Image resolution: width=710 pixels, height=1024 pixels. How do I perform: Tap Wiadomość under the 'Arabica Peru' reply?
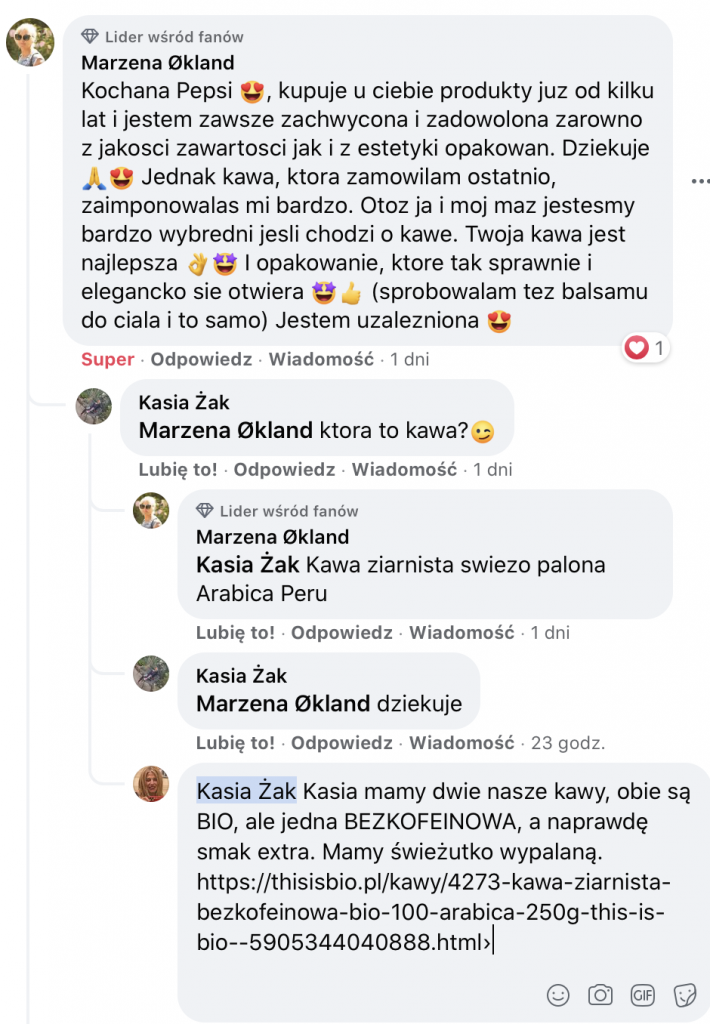pos(461,632)
